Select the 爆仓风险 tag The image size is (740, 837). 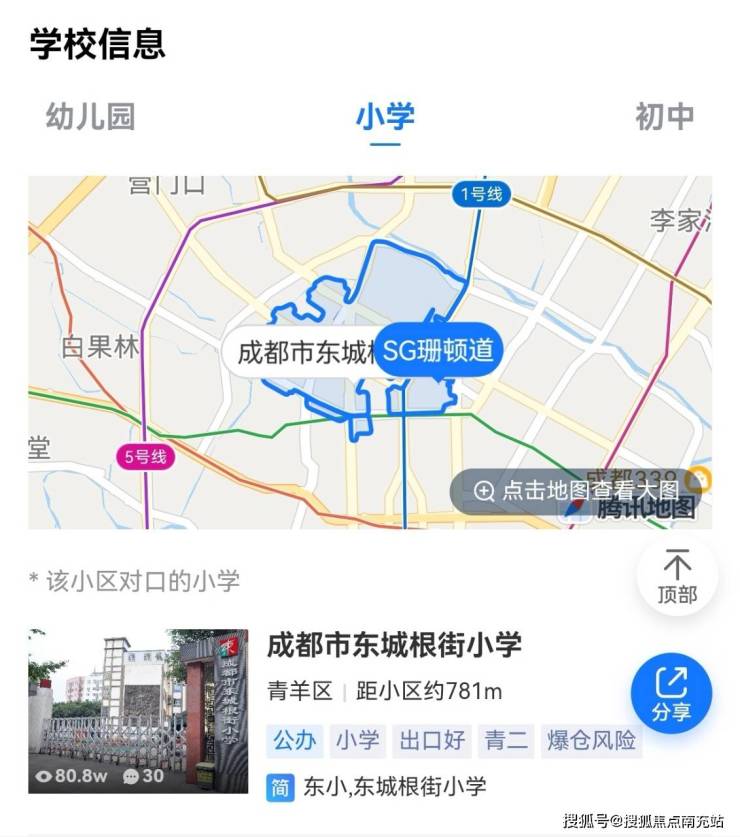click(590, 741)
